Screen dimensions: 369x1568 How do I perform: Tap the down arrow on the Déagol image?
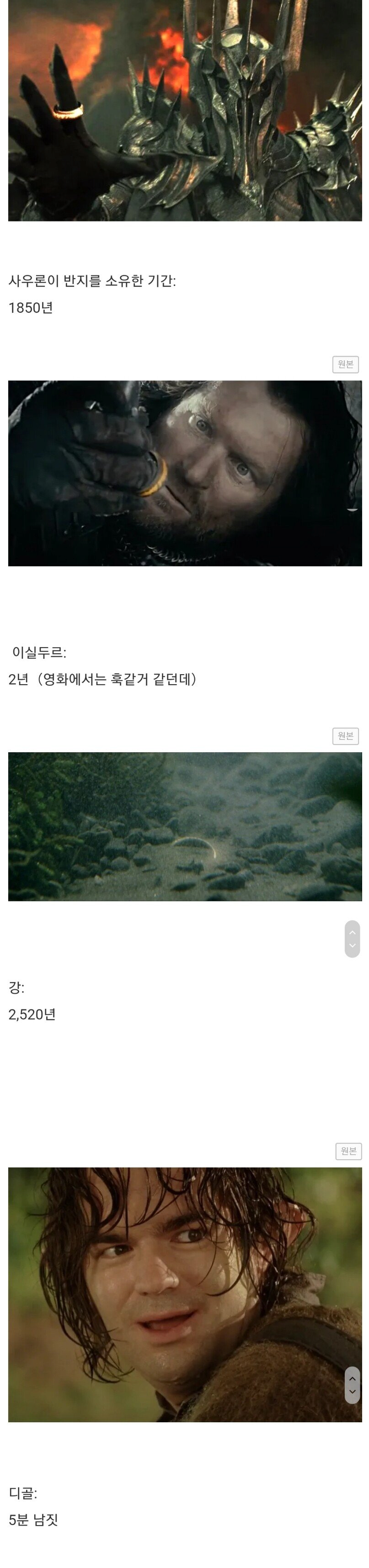coord(352,1392)
